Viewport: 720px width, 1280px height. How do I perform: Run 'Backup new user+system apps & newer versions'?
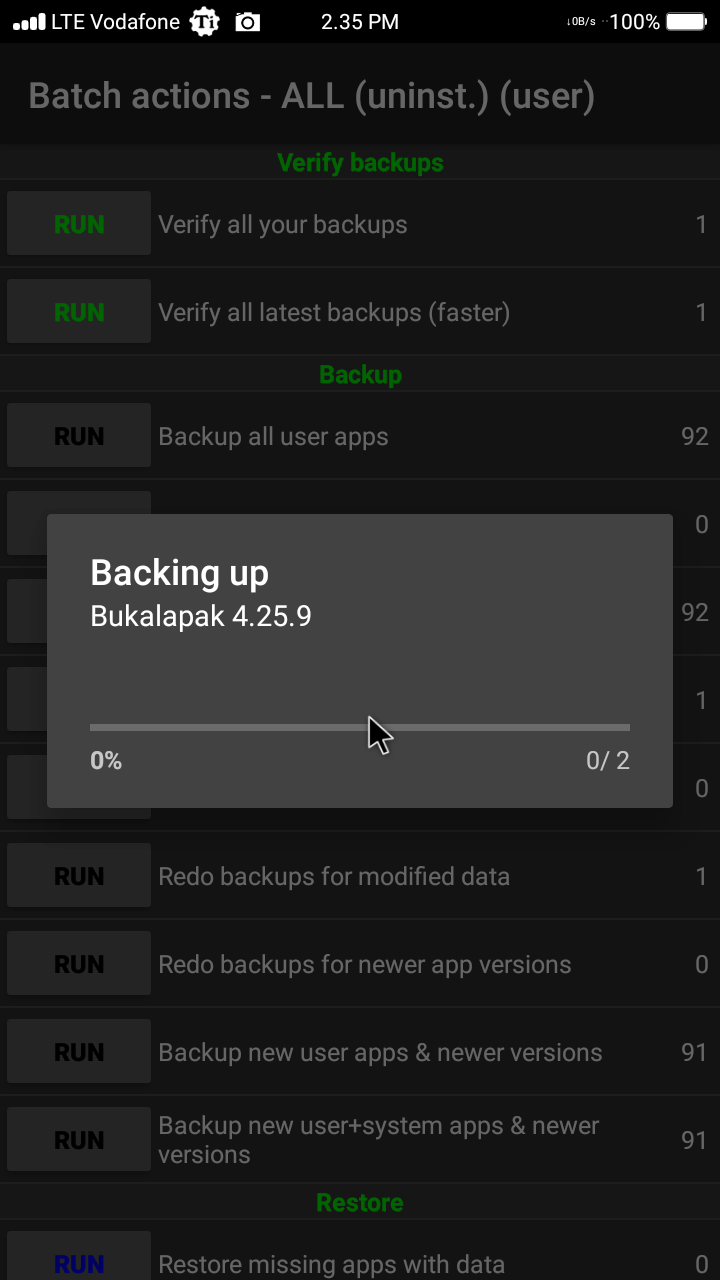click(79, 1141)
